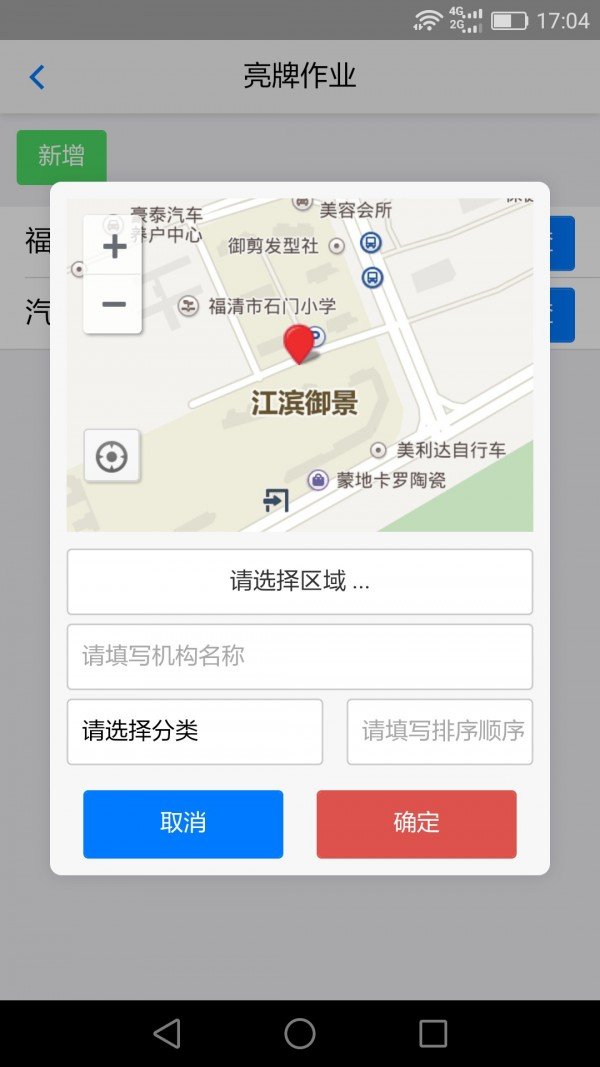The height and width of the screenshot is (1067, 600).
Task: Focus the 请填写机构名称 field
Action: (299, 657)
